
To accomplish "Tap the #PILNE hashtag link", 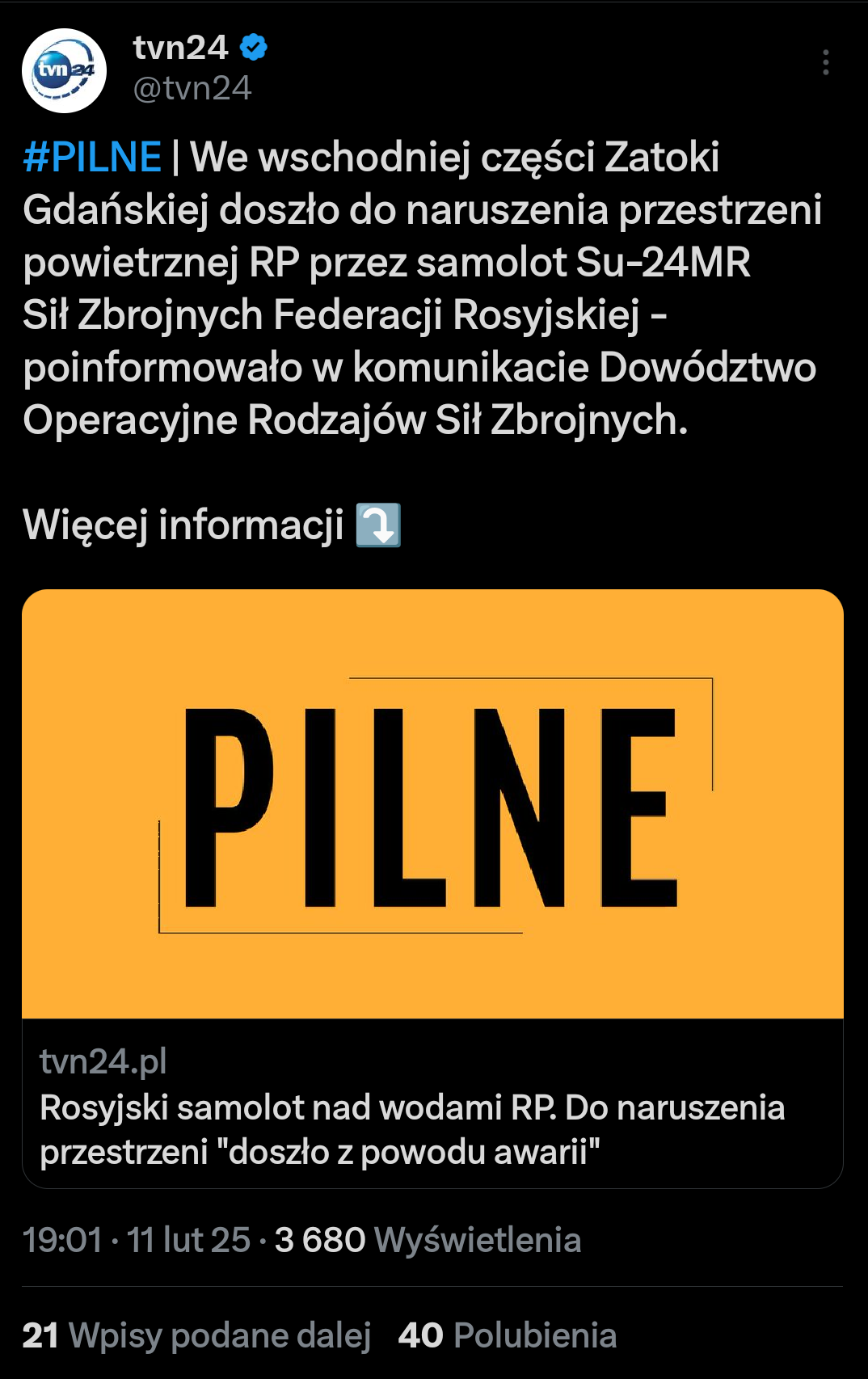I will coord(92,157).
